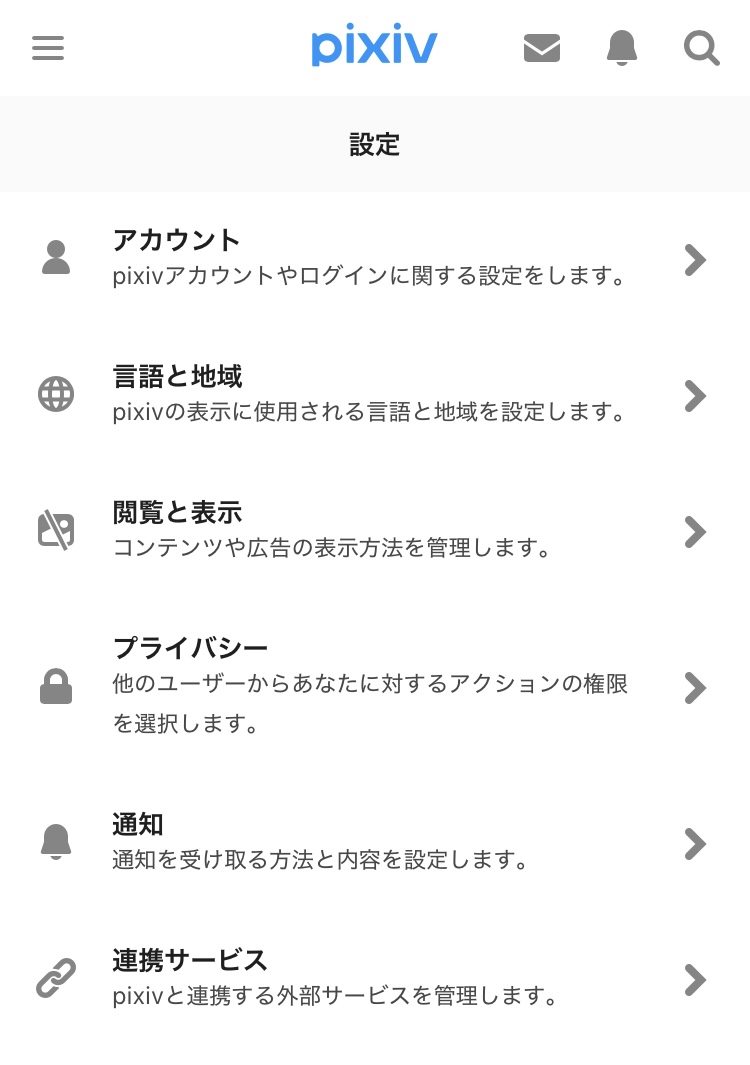Tap the pixiv logo to go home
This screenshot has width=750, height=1065.
click(x=374, y=47)
